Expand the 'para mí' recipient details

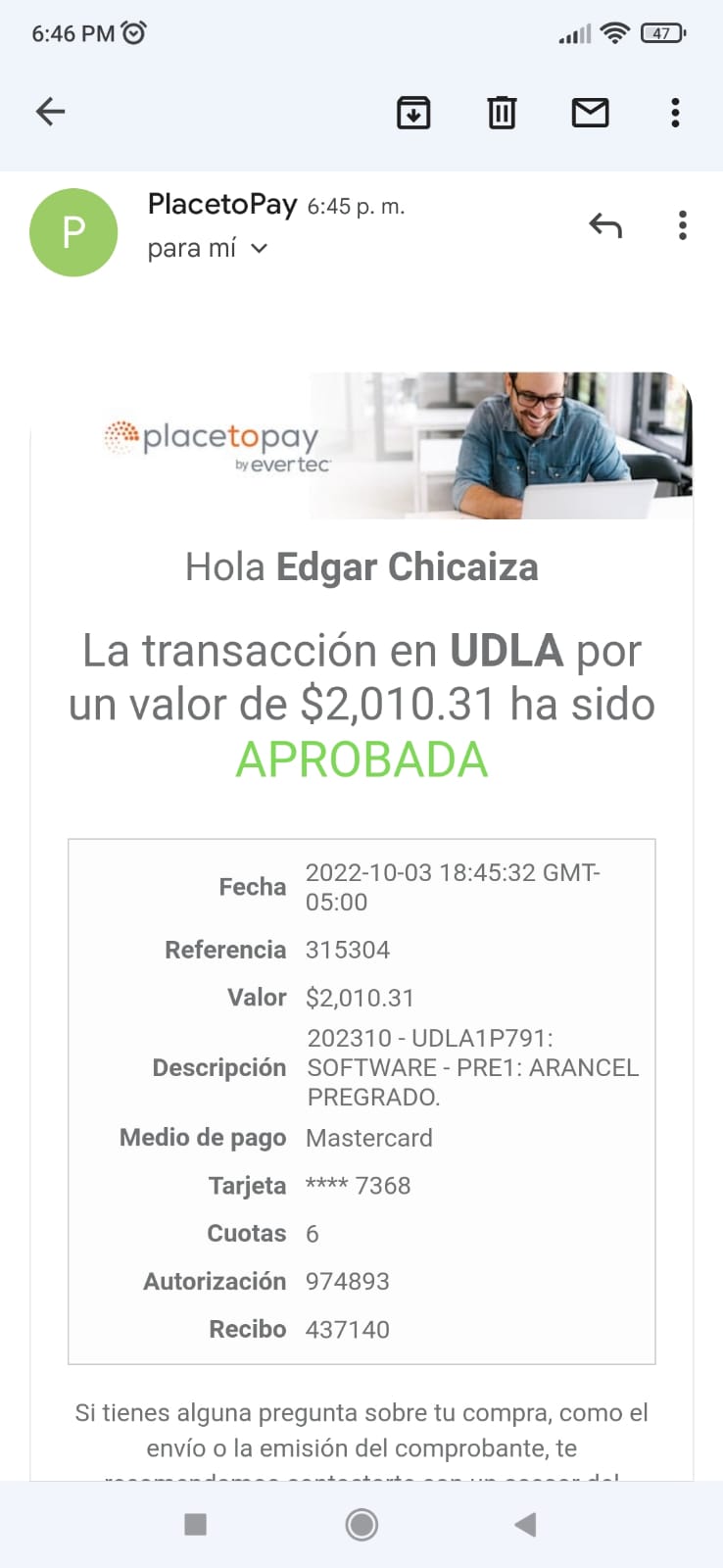point(259,249)
